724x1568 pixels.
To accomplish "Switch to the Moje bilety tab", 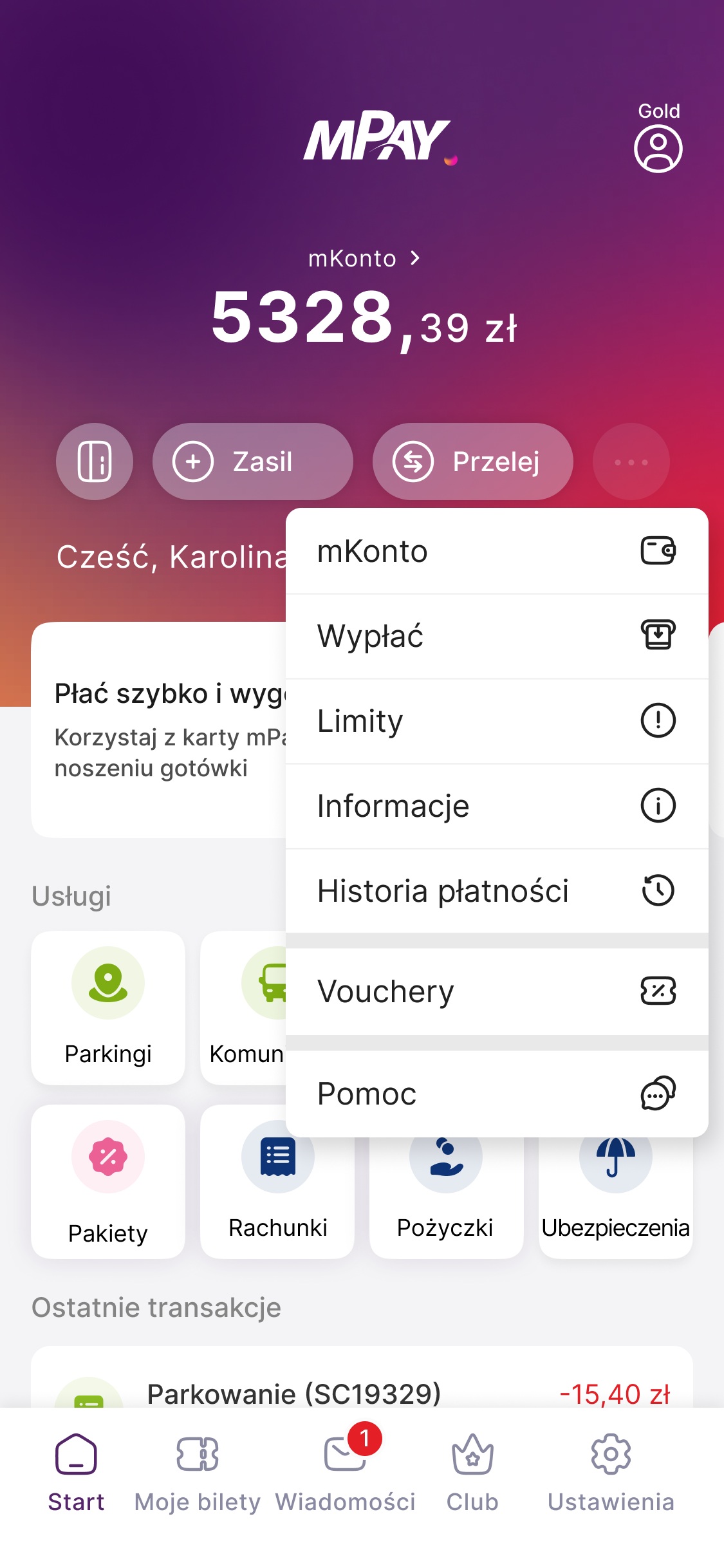I will (198, 1472).
